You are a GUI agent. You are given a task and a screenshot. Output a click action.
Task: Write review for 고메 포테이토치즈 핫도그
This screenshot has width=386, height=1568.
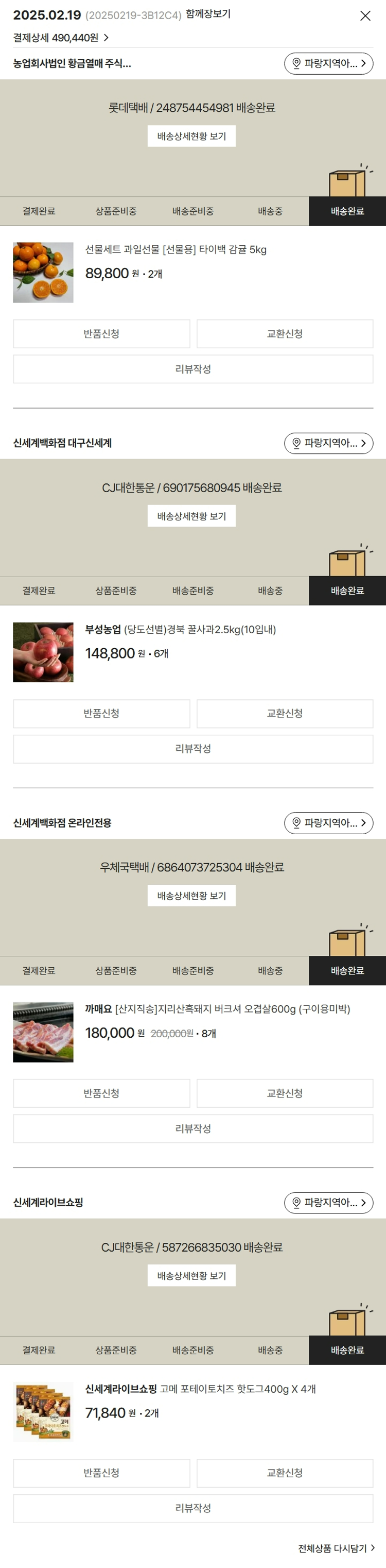click(x=192, y=1508)
